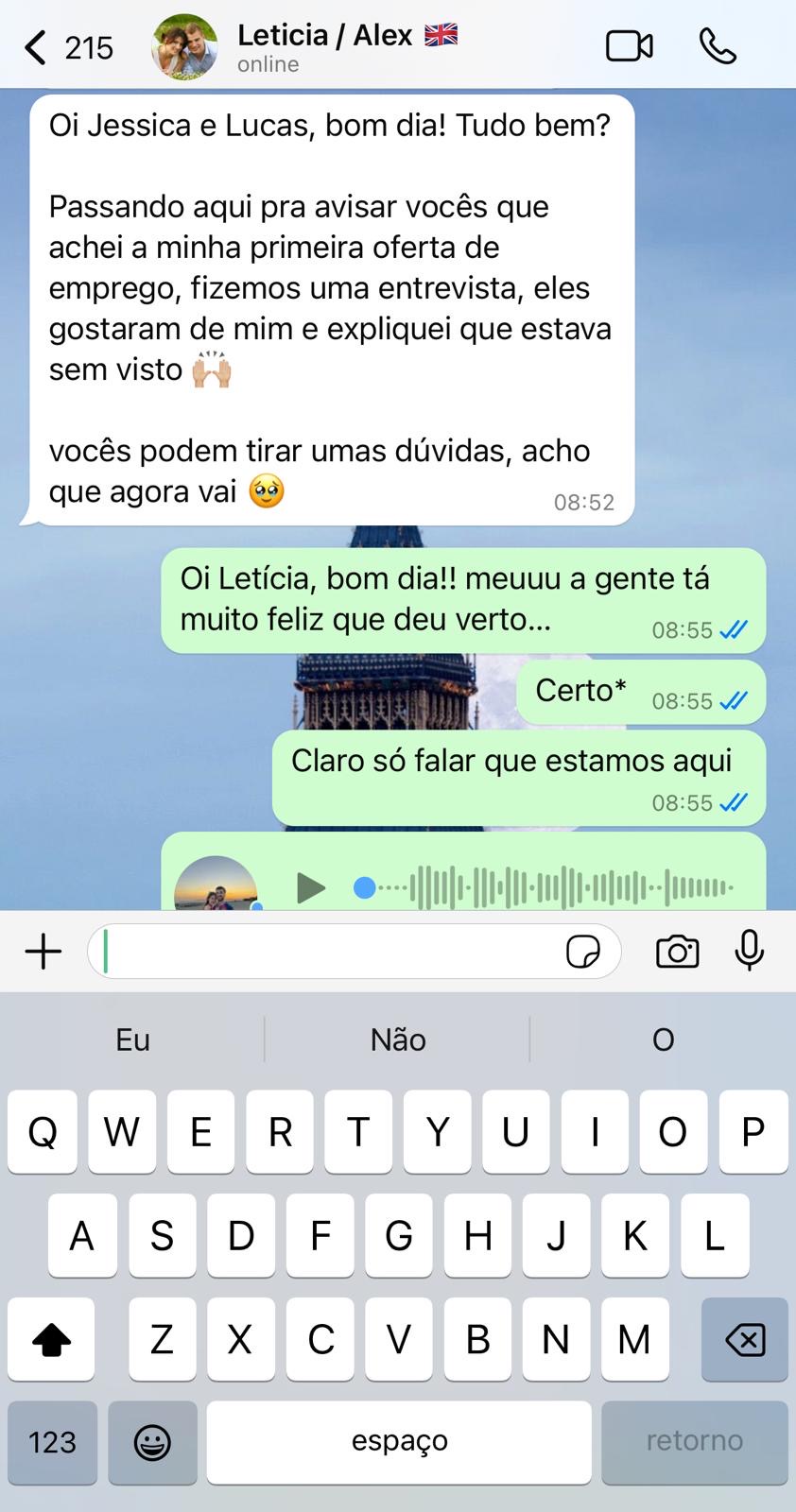Open the emoji keyboard

point(152,1442)
